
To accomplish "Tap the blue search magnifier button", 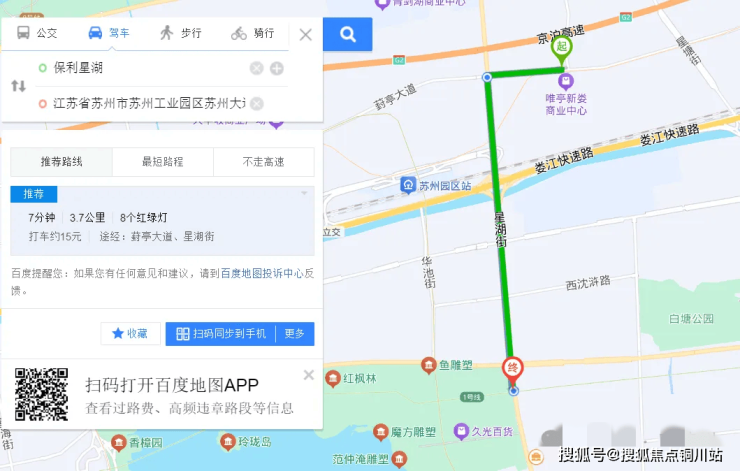I will tap(348, 34).
